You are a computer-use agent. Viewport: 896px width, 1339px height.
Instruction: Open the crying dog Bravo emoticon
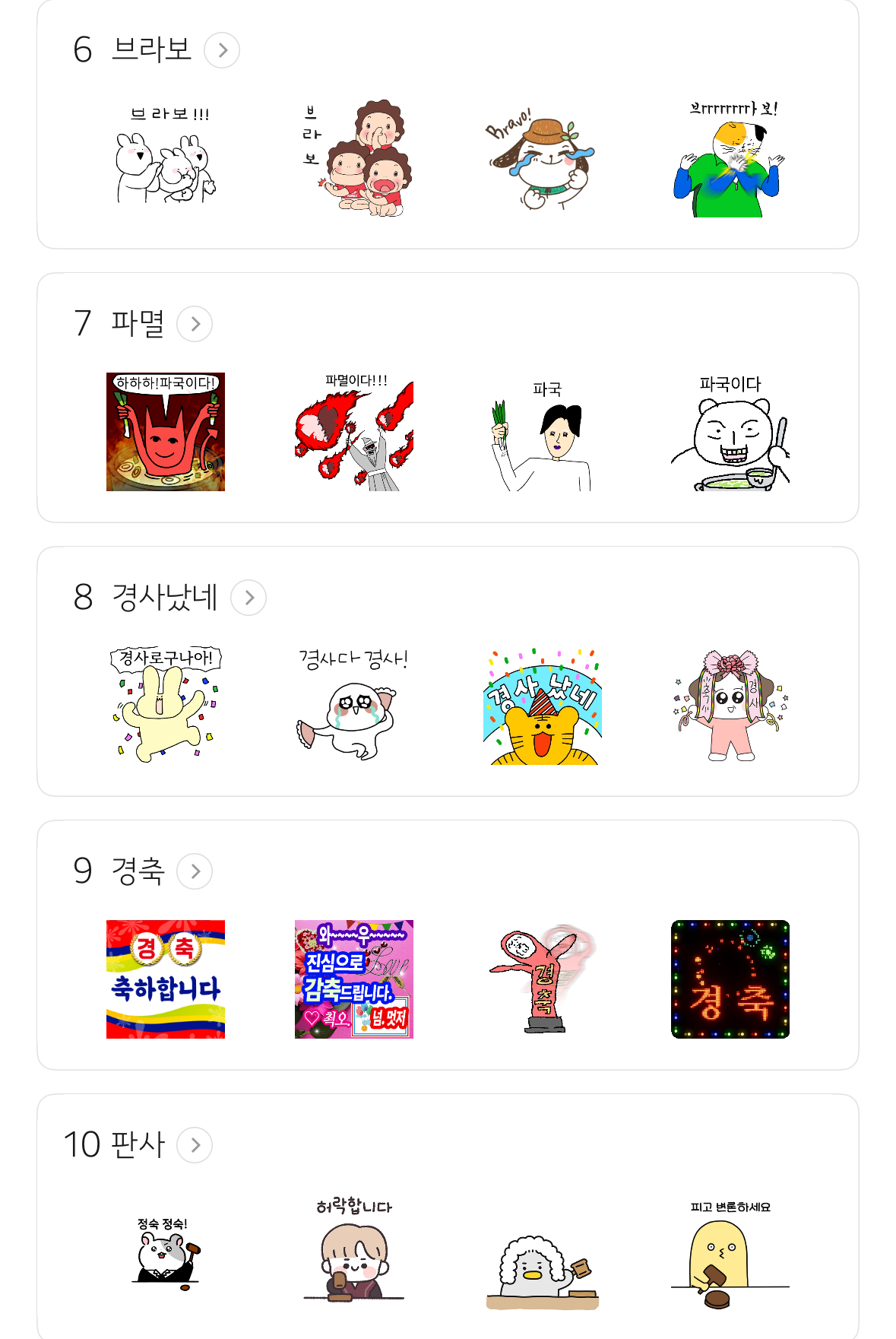click(541, 158)
